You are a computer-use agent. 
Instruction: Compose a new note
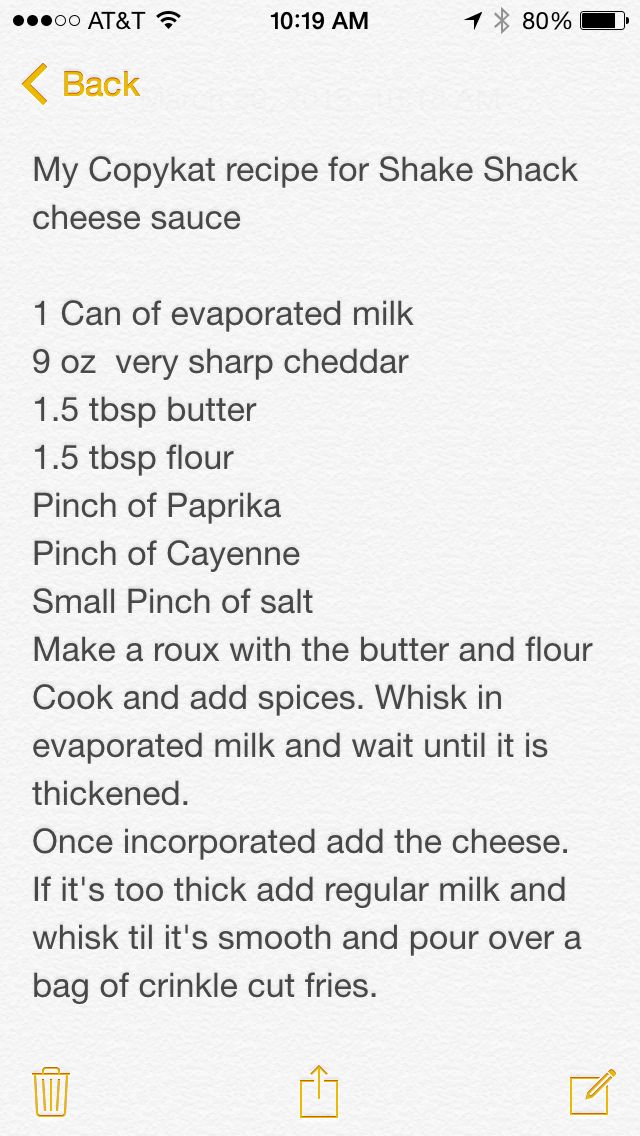[x=591, y=1091]
